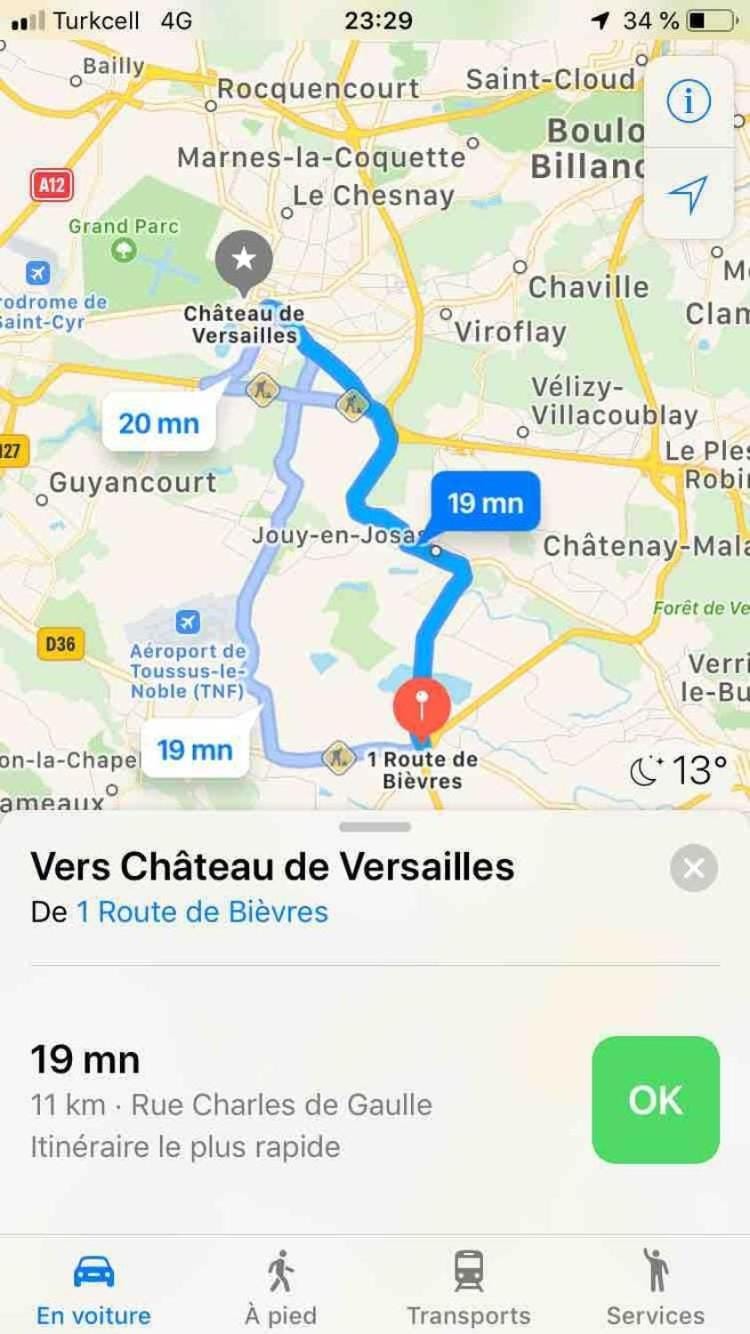Change starting point 1 Route de Bièvres
The image size is (750, 1334).
202,912
